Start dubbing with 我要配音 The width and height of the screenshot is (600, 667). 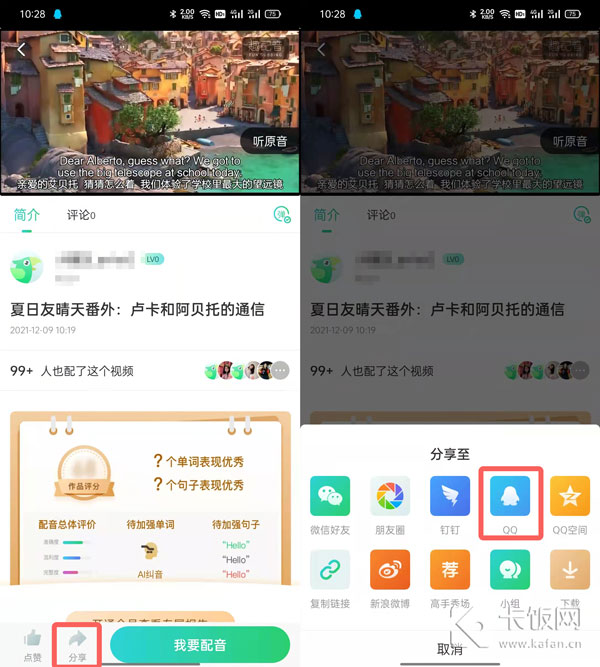[200, 645]
